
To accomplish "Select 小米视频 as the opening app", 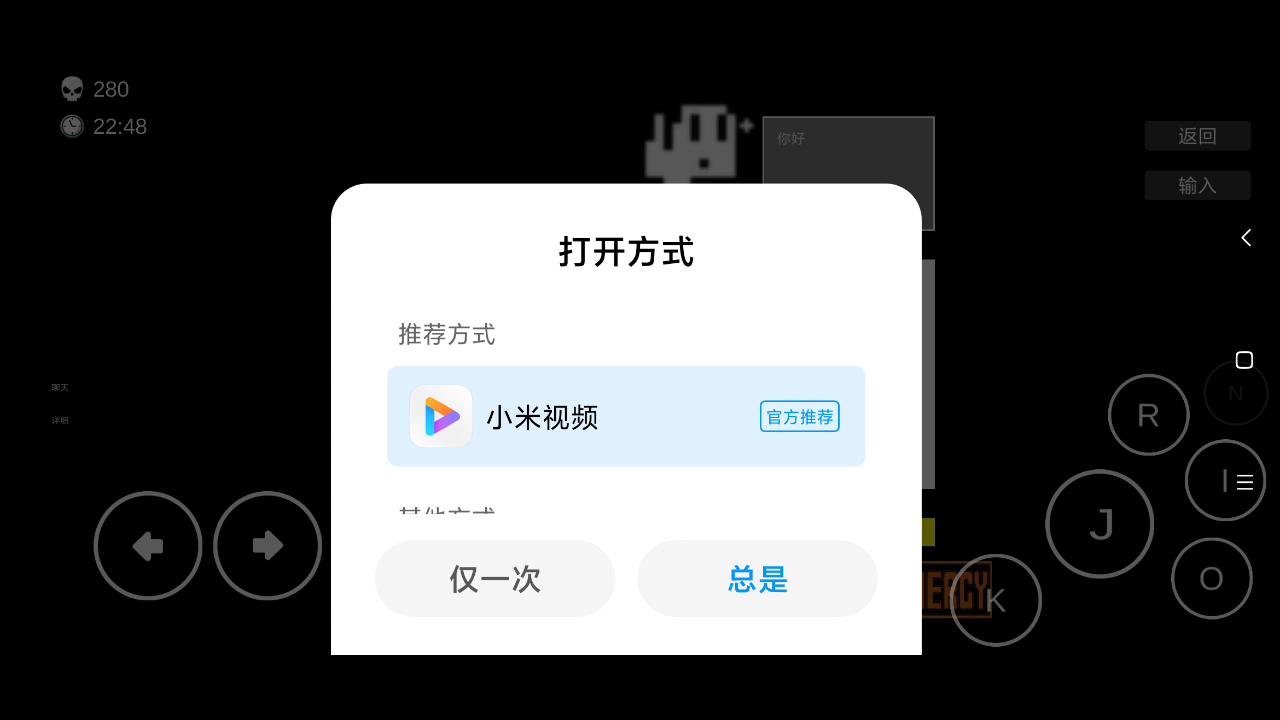I will [x=626, y=416].
